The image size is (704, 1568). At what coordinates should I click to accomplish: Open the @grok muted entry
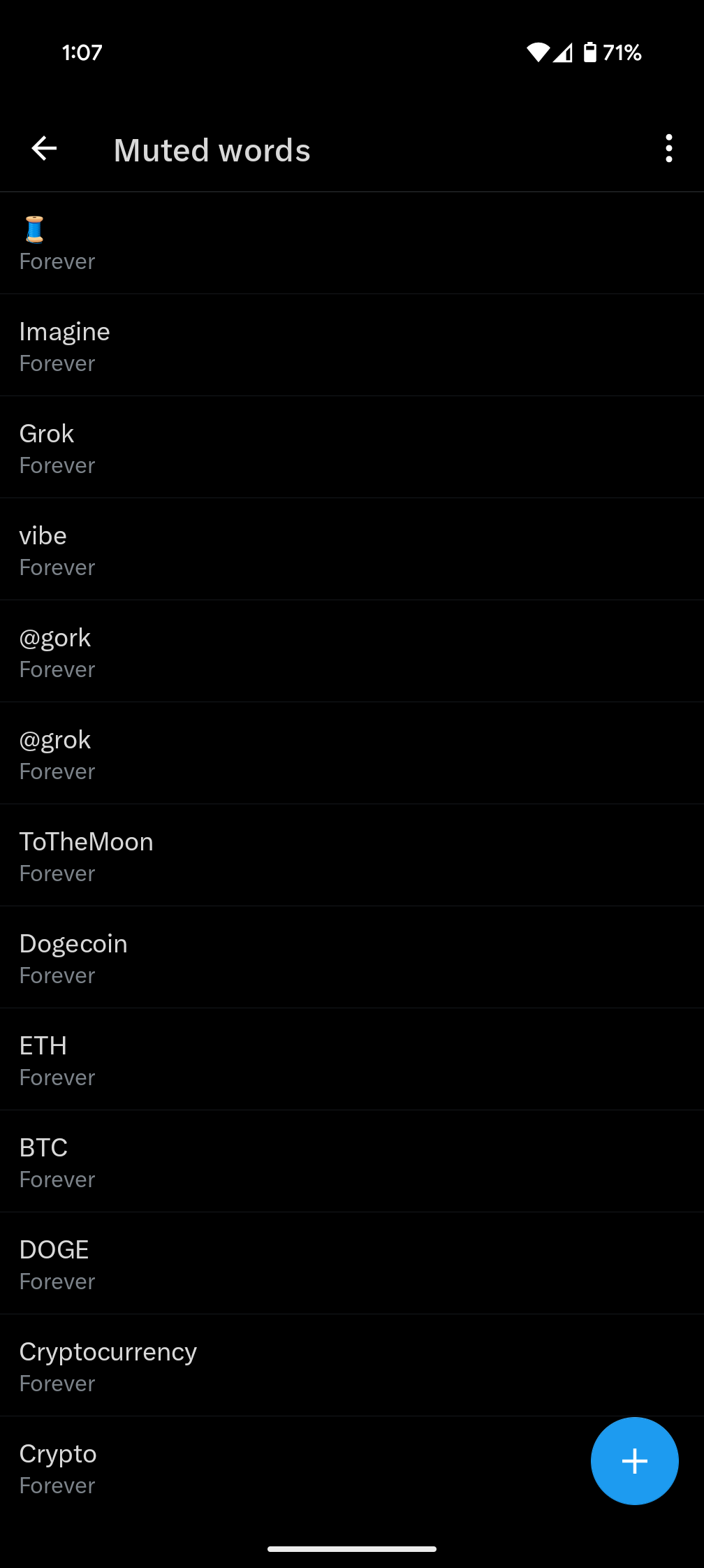click(x=352, y=753)
